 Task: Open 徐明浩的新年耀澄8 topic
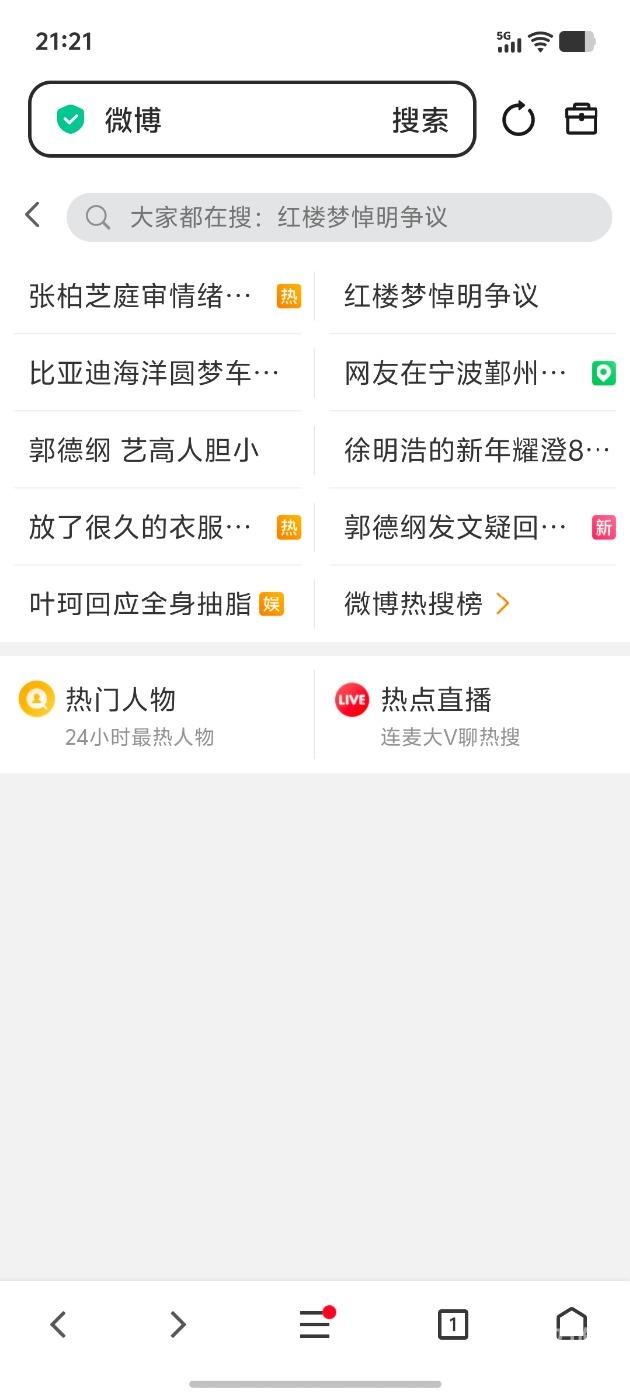476,450
